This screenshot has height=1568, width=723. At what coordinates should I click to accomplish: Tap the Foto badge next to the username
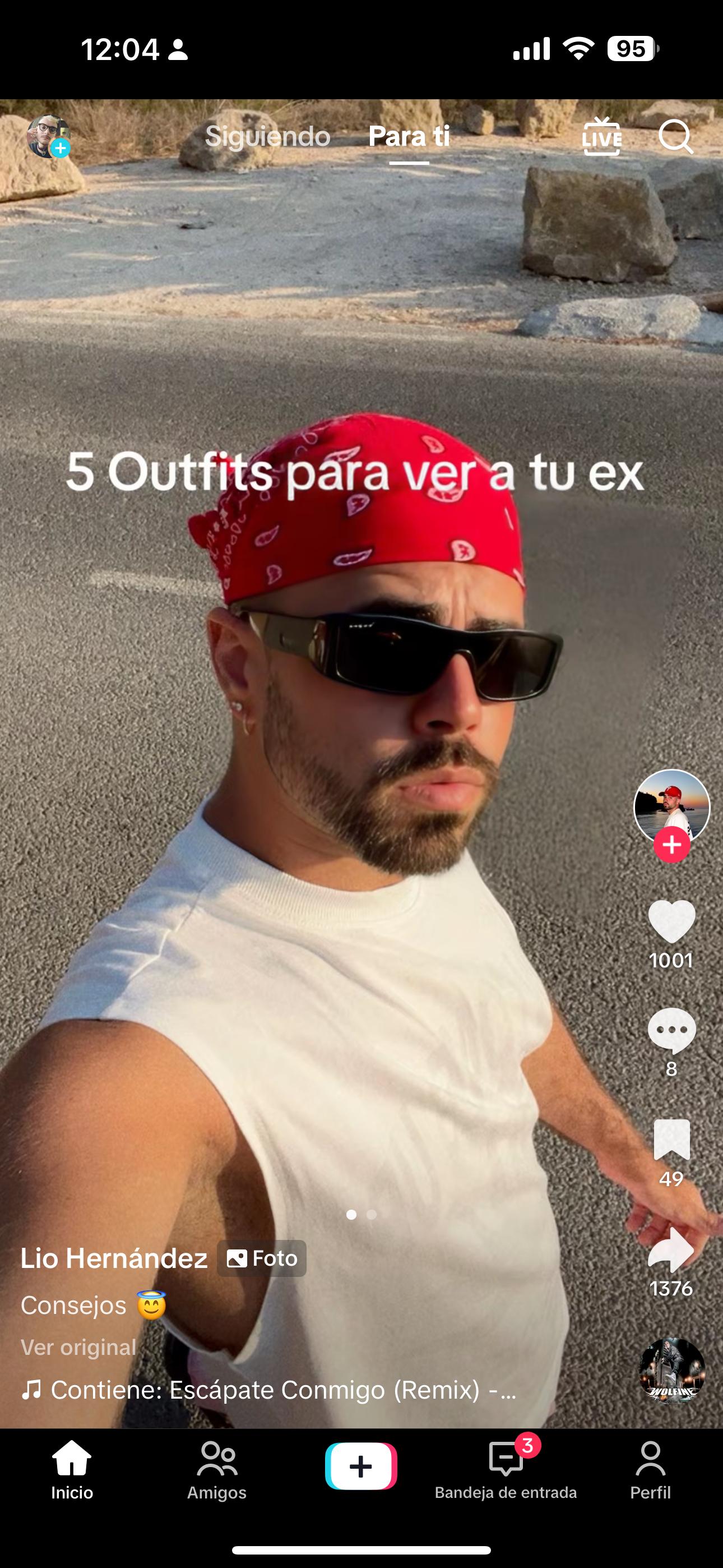click(262, 1258)
